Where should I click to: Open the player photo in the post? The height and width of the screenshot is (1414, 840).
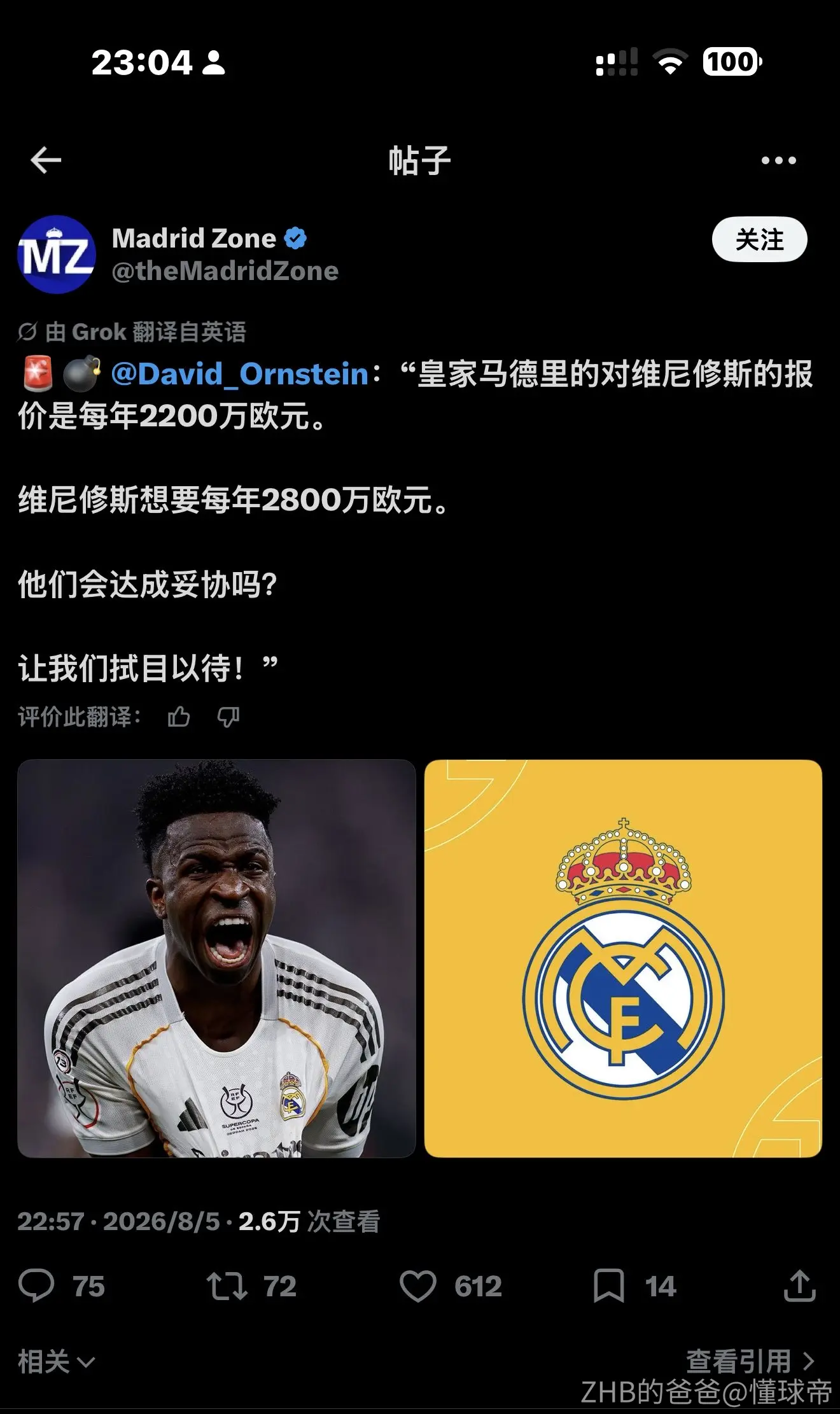point(216,958)
